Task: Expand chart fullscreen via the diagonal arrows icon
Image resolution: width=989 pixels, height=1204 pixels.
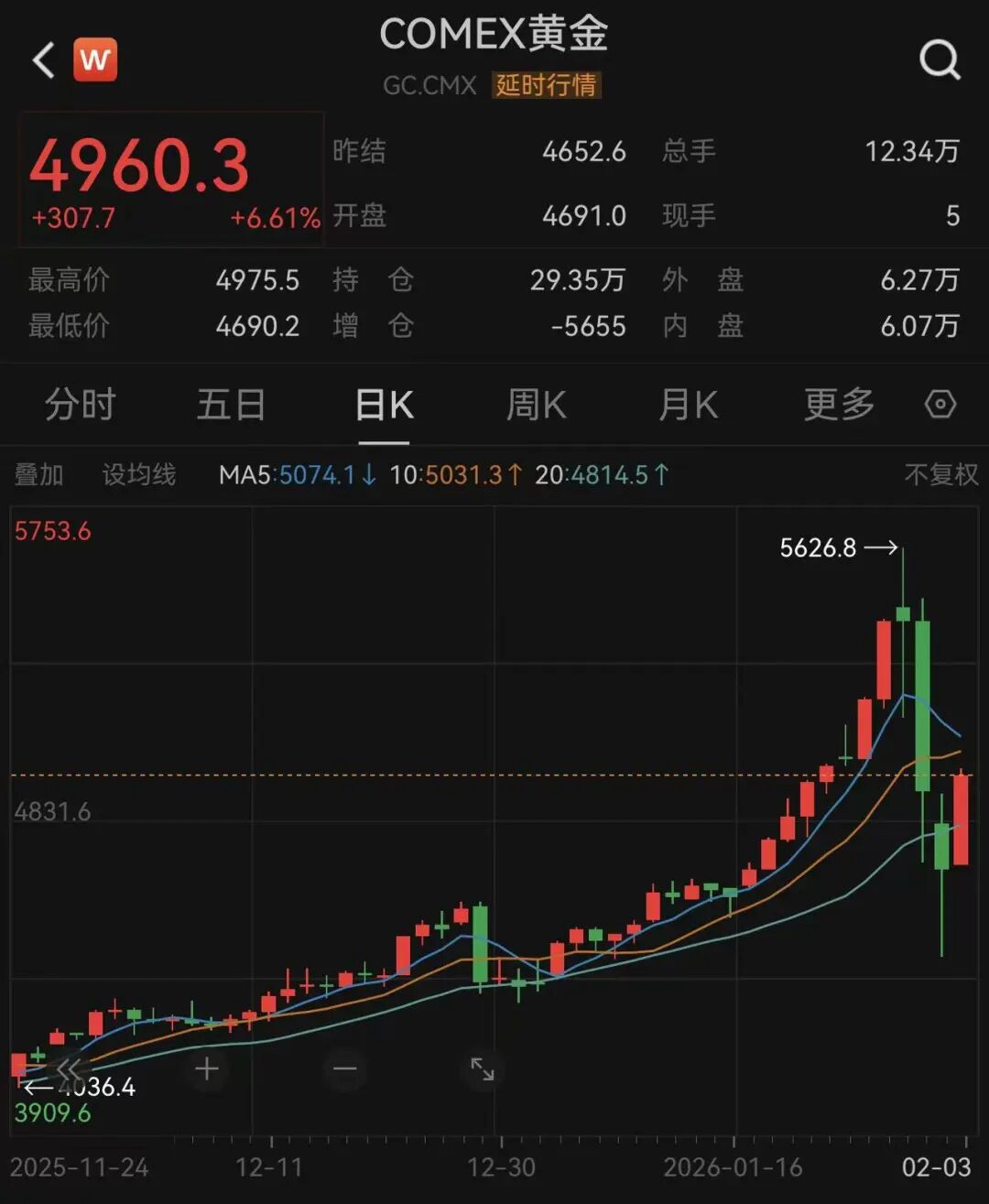Action: [483, 1068]
